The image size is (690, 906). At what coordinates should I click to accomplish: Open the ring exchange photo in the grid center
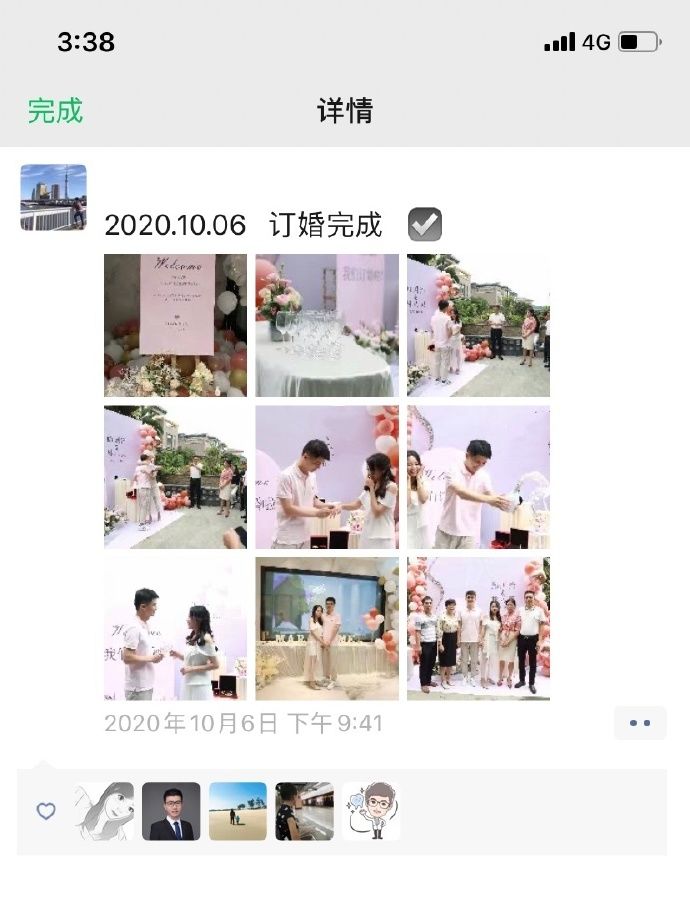(327, 477)
